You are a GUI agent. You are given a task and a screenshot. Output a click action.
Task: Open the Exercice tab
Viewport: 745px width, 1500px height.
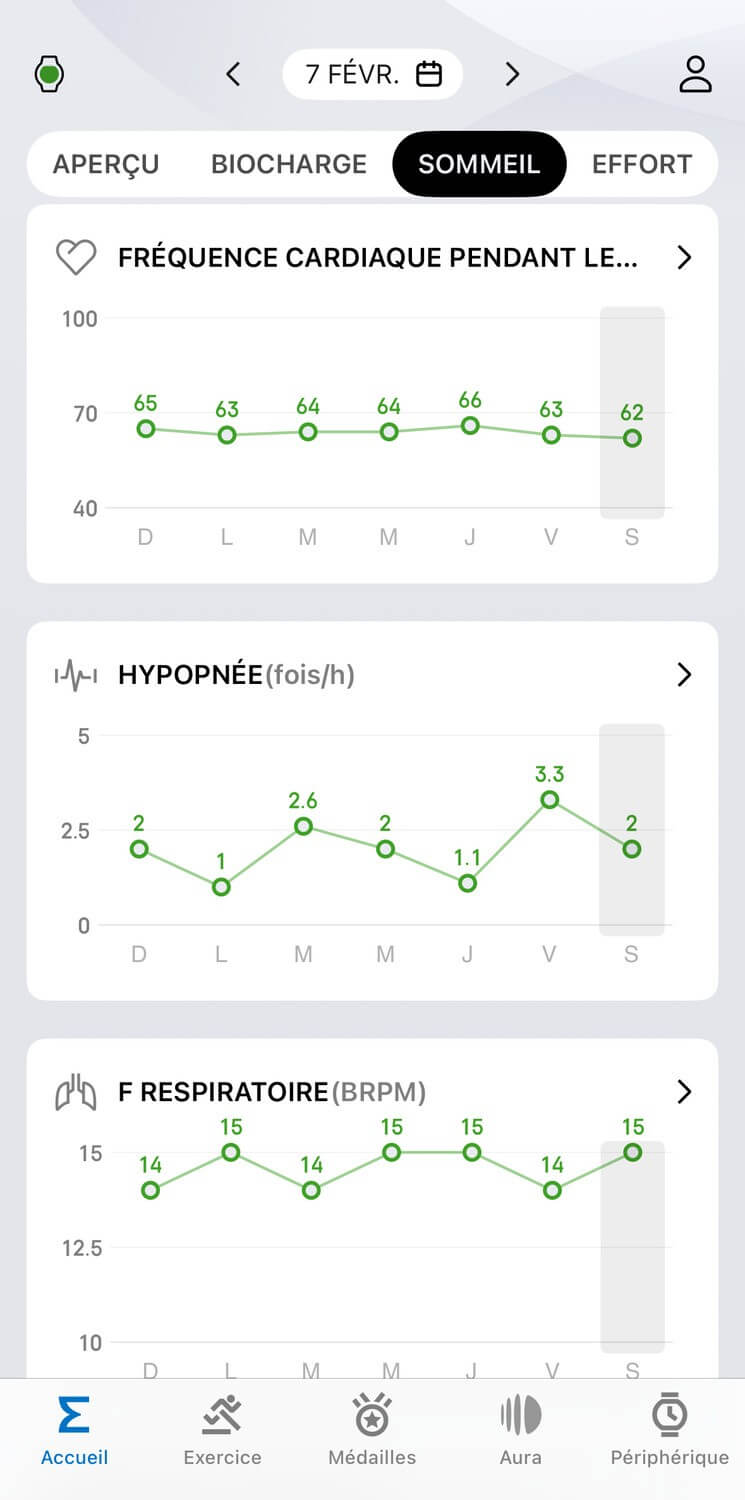222,1431
